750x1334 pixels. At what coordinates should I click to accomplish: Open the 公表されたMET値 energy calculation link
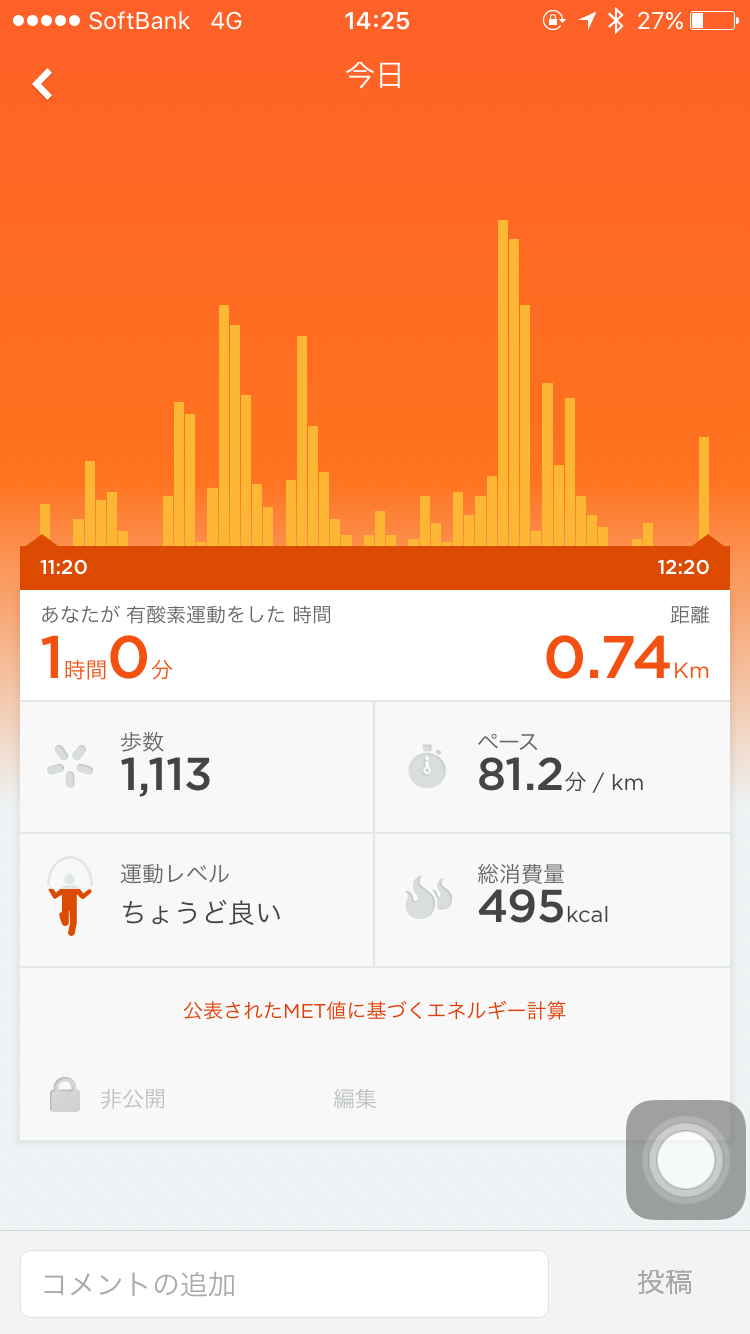point(374,1010)
